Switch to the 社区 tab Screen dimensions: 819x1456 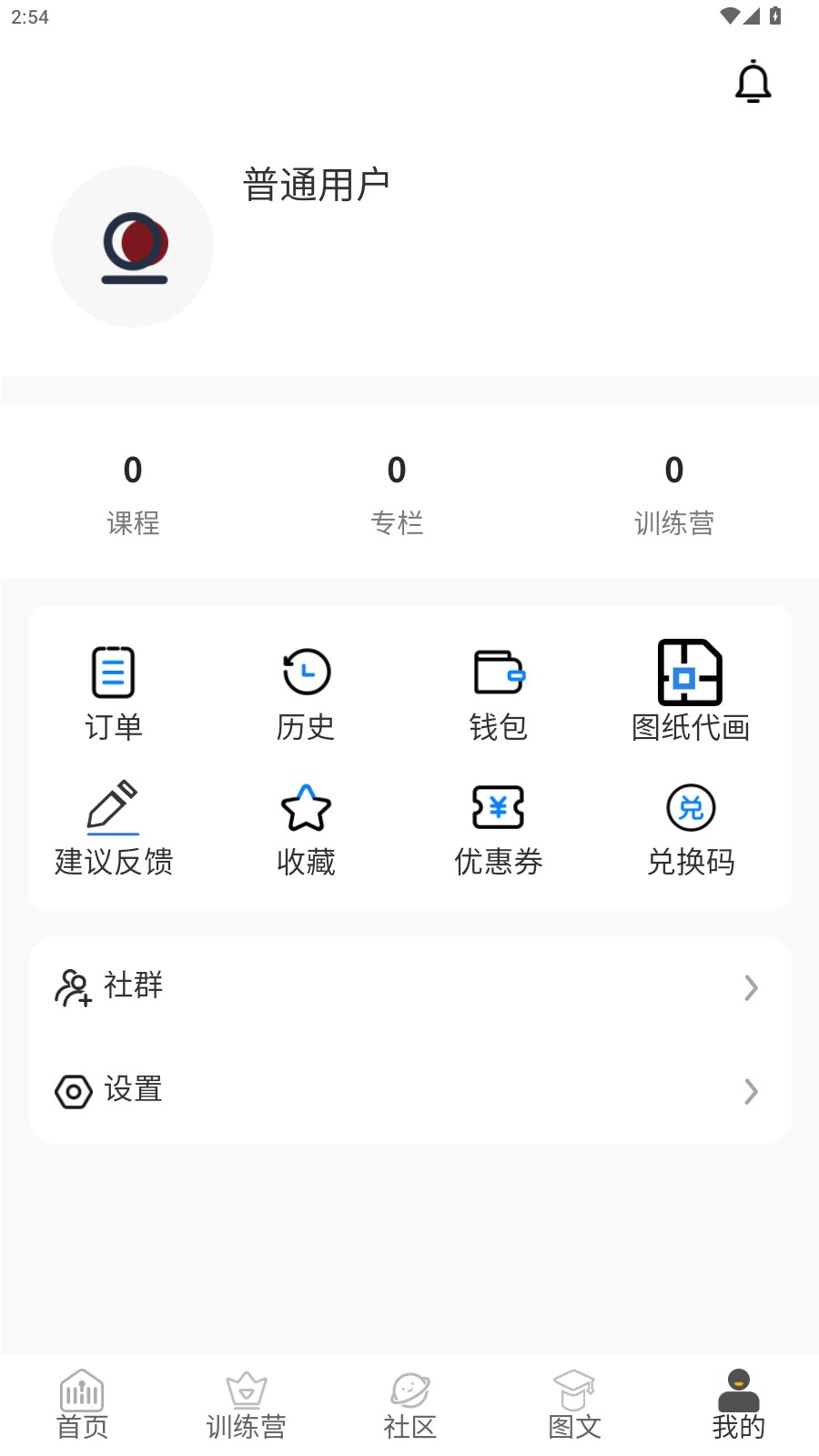(x=409, y=1404)
